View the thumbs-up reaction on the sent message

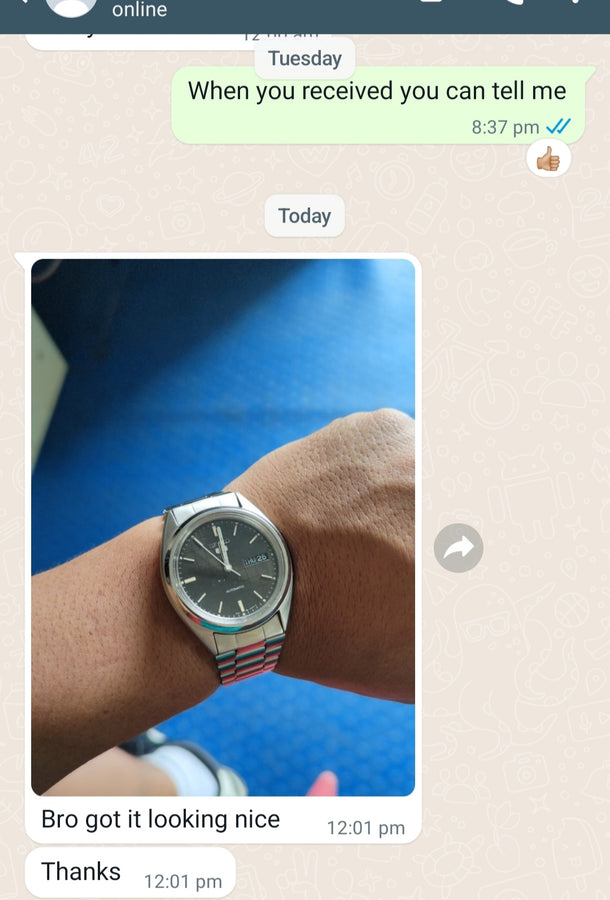[548, 159]
